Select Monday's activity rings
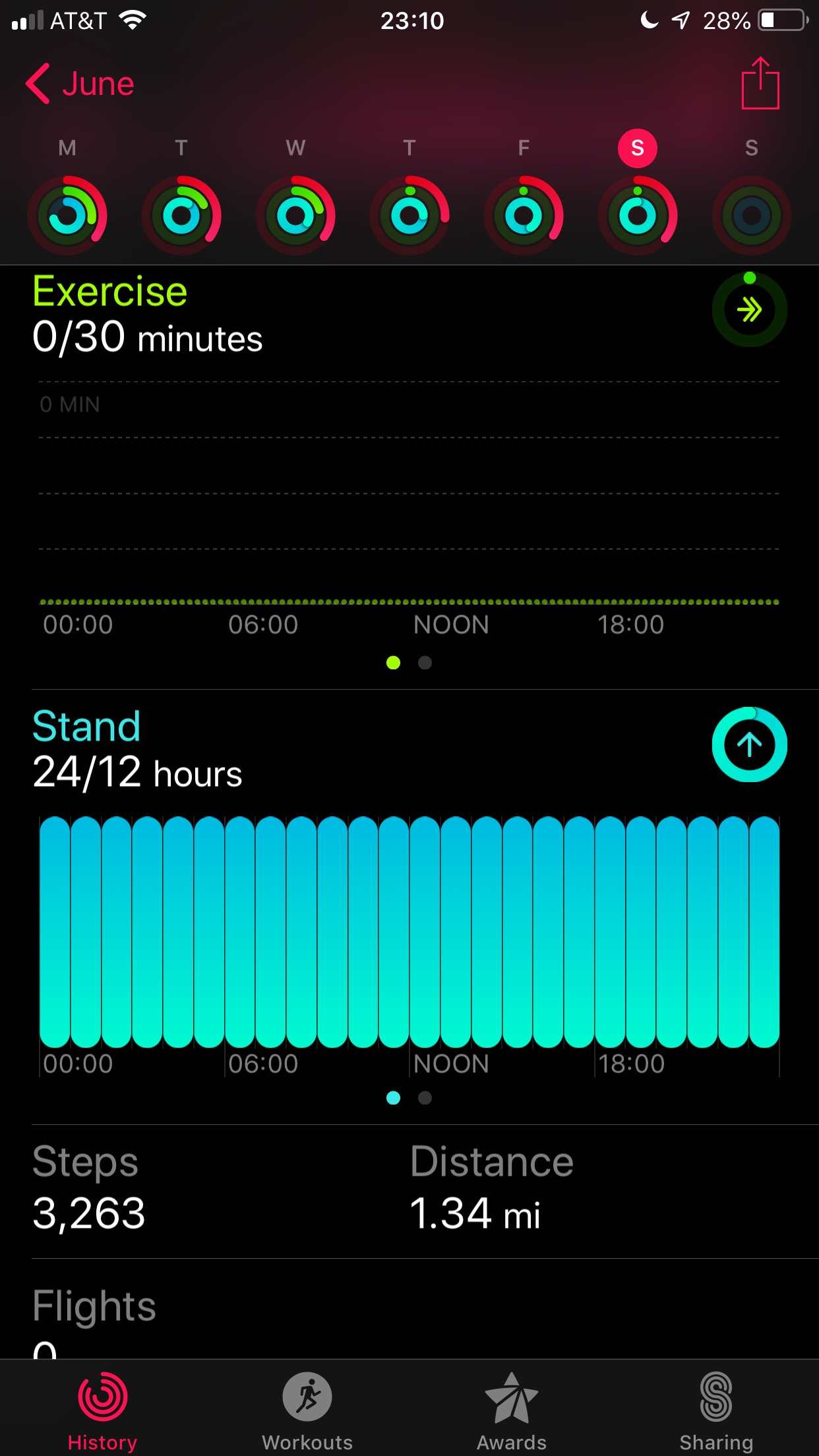 coord(67,215)
